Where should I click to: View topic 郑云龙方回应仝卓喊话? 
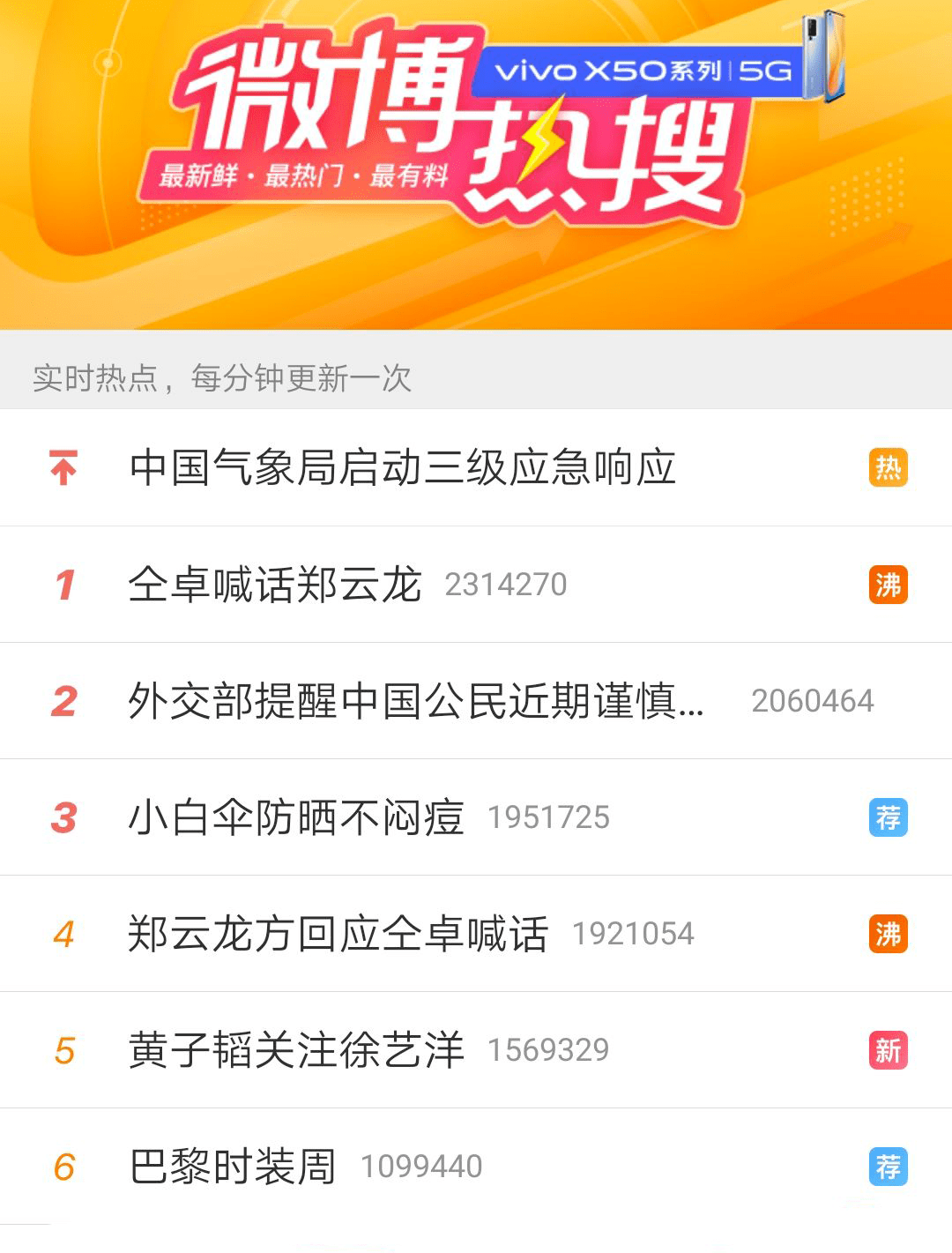coord(338,934)
